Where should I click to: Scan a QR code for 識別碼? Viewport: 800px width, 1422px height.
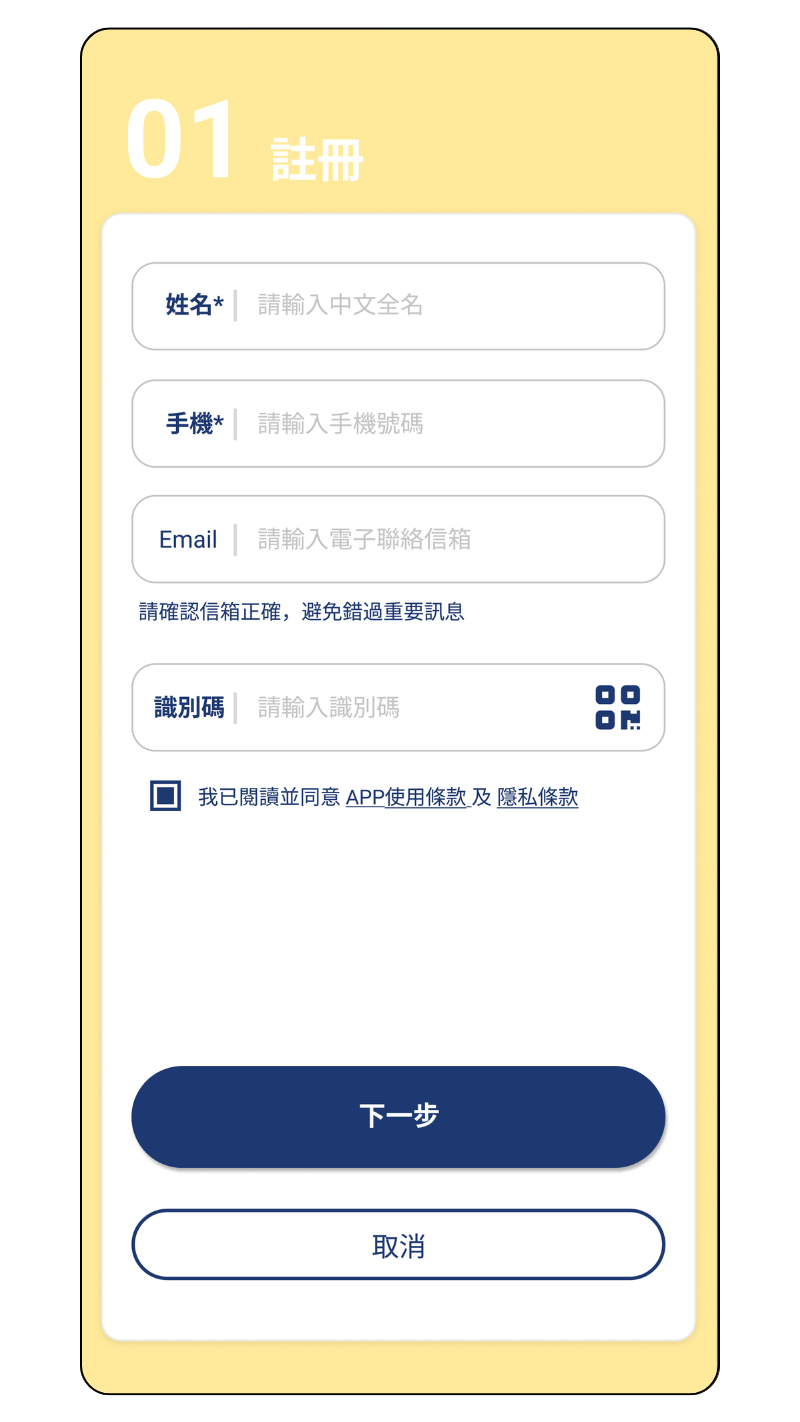(x=618, y=708)
